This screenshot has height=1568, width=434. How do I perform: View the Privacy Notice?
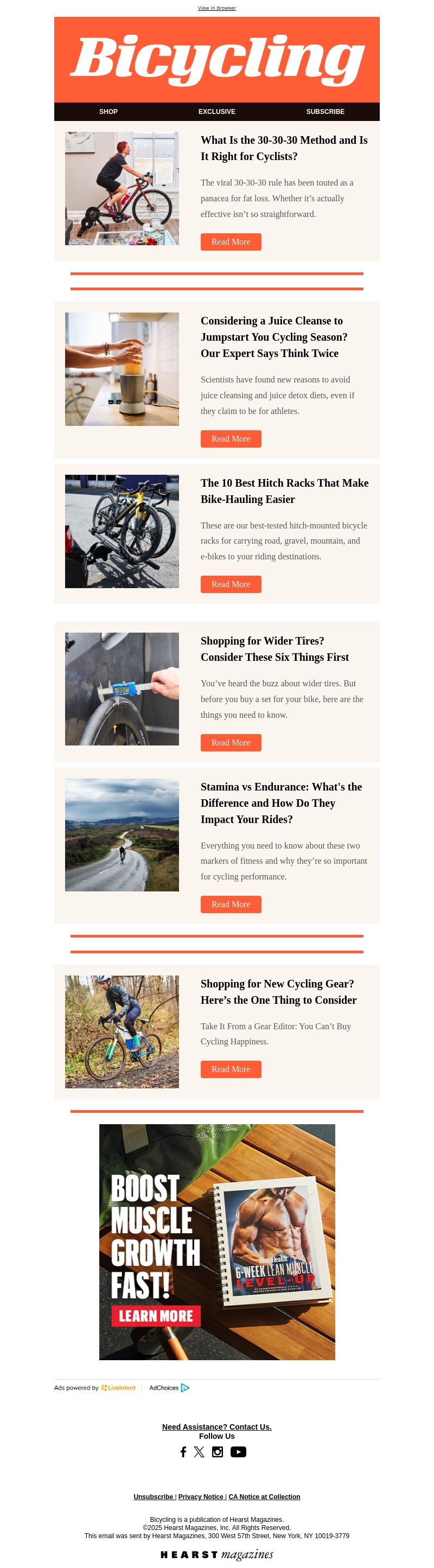(x=201, y=1497)
